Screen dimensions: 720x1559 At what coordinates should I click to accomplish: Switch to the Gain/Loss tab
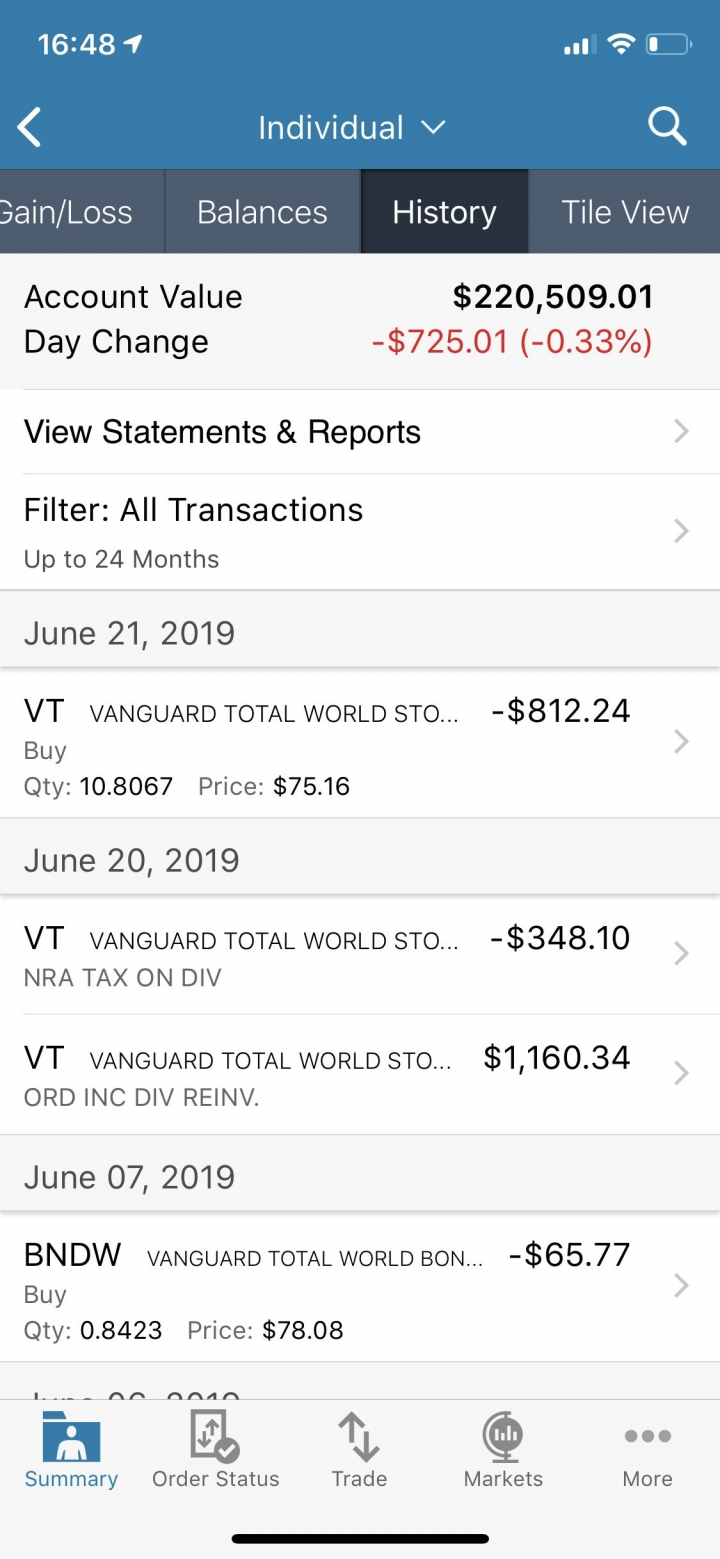pyautogui.click(x=82, y=212)
